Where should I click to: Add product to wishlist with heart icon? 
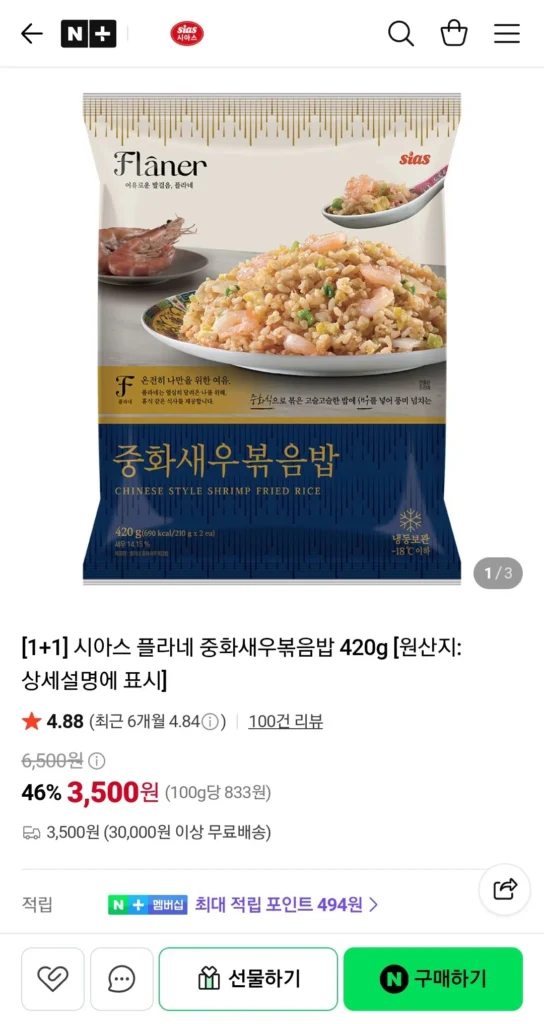[x=53, y=979]
